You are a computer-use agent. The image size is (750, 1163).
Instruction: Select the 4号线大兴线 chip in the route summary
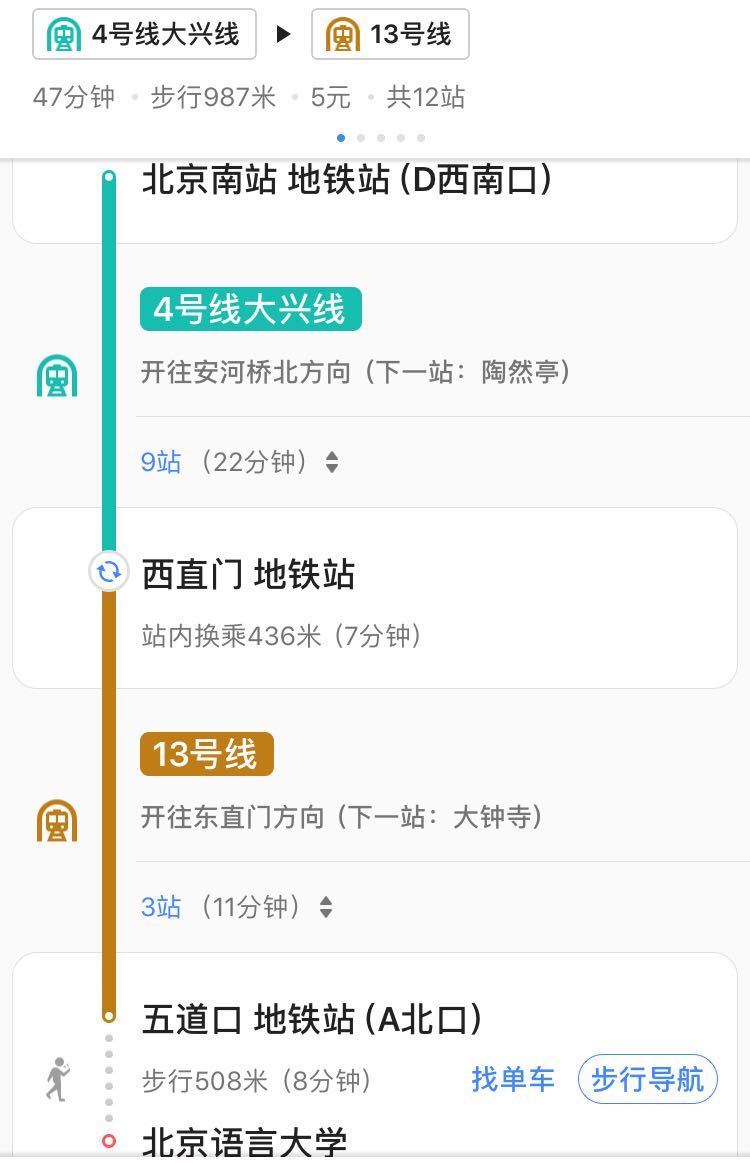point(145,35)
